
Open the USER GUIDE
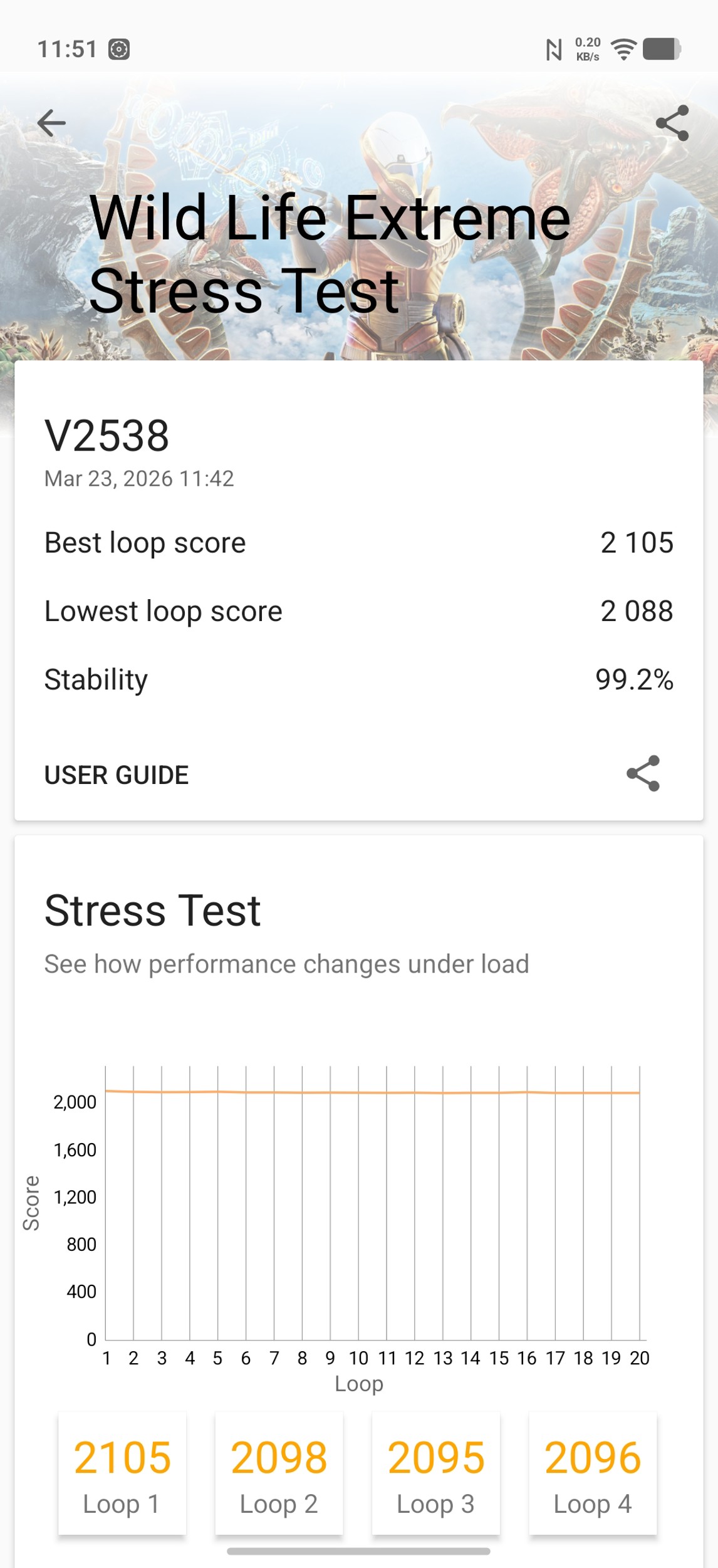117,775
